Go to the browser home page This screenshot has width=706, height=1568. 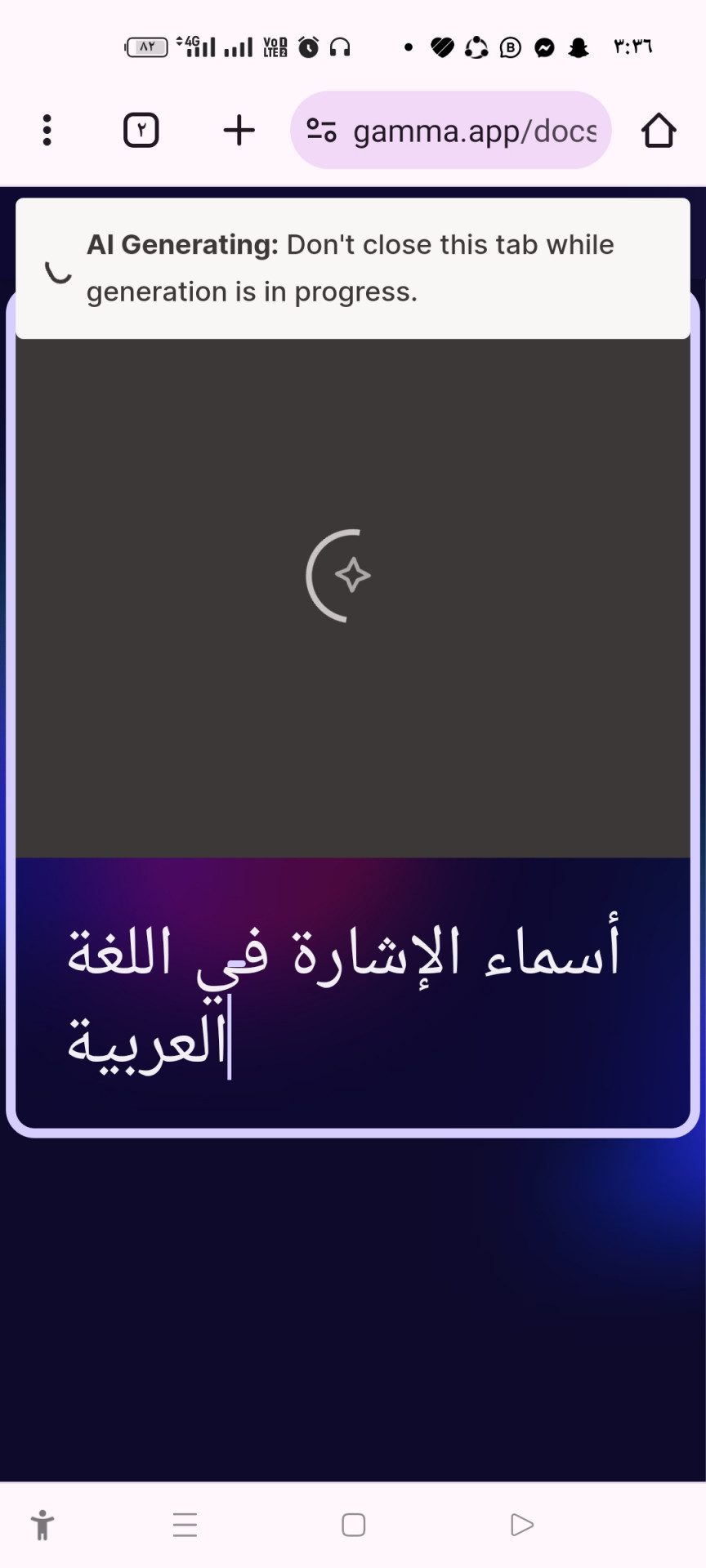coord(659,130)
